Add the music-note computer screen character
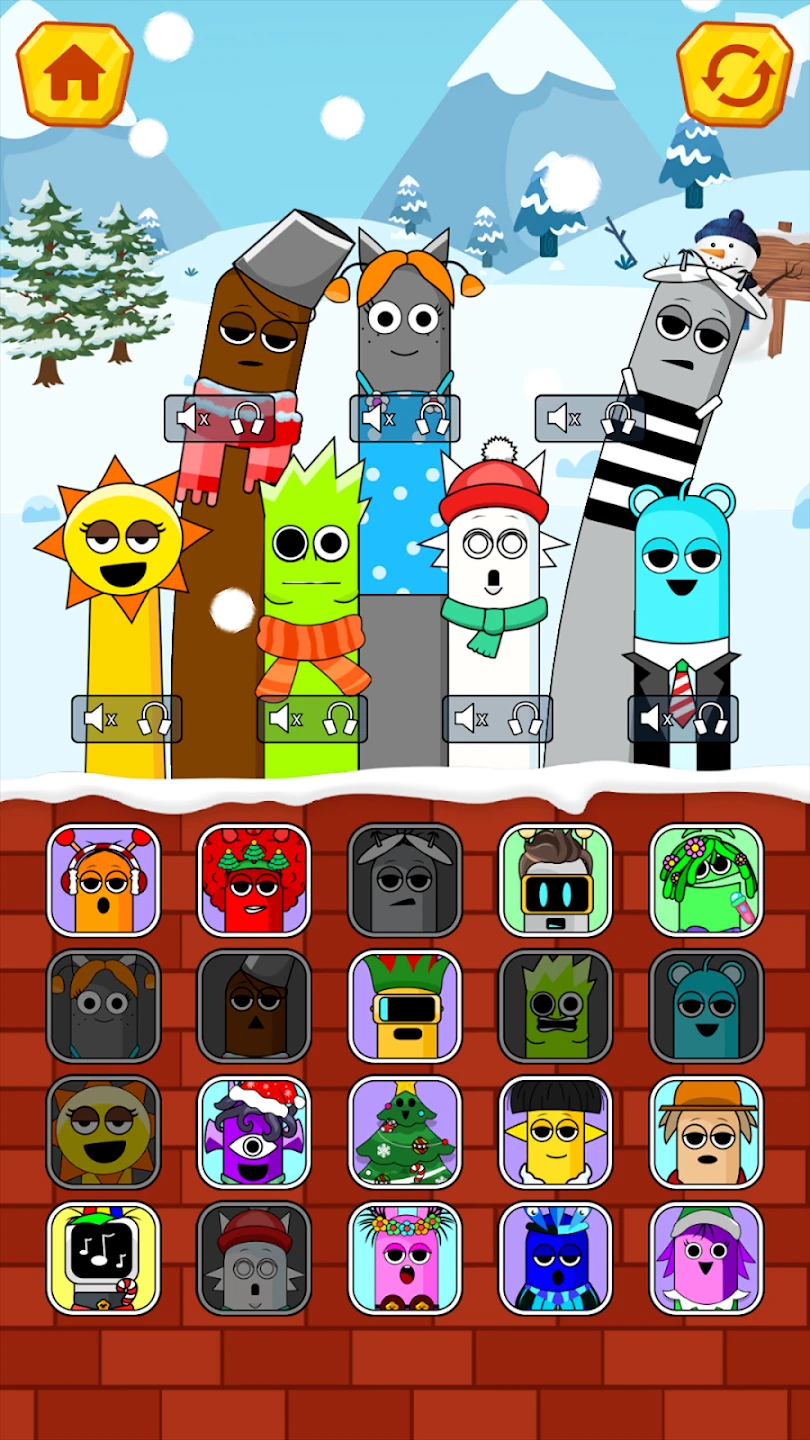Screen dimensions: 810x1440 [103, 1258]
